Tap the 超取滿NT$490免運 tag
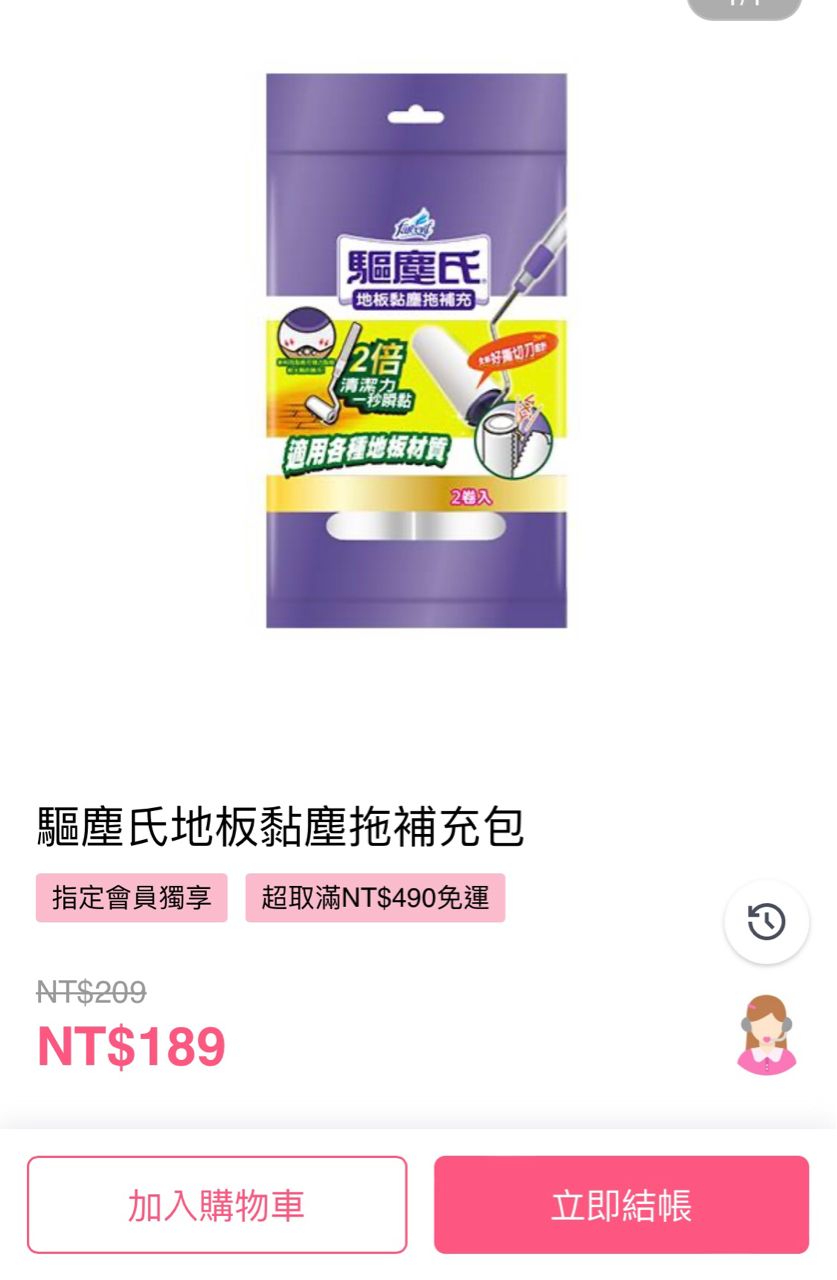 tap(375, 898)
